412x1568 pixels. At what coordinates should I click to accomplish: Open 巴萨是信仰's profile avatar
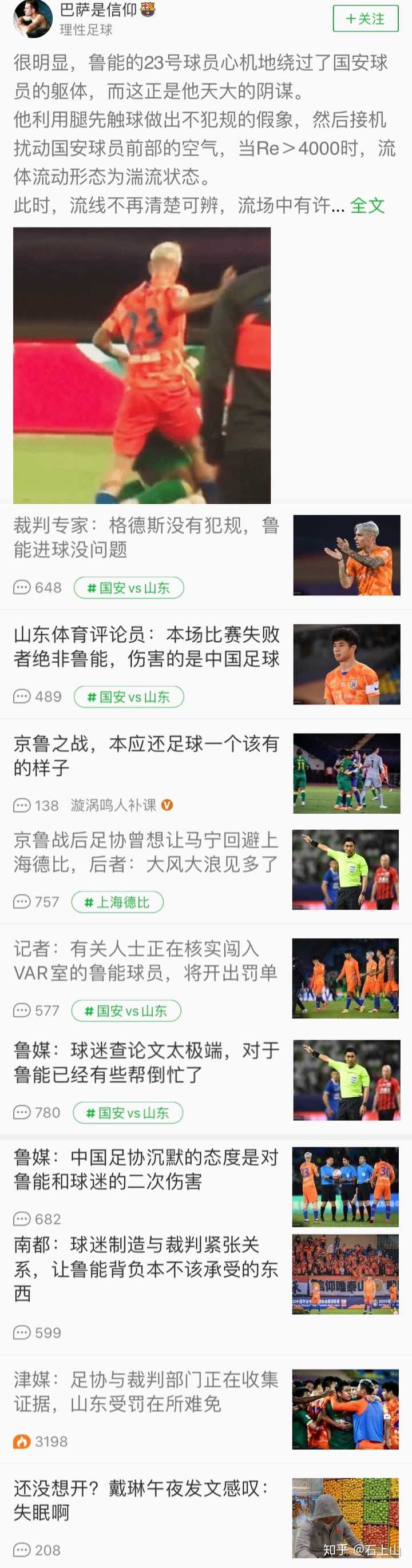(33, 18)
